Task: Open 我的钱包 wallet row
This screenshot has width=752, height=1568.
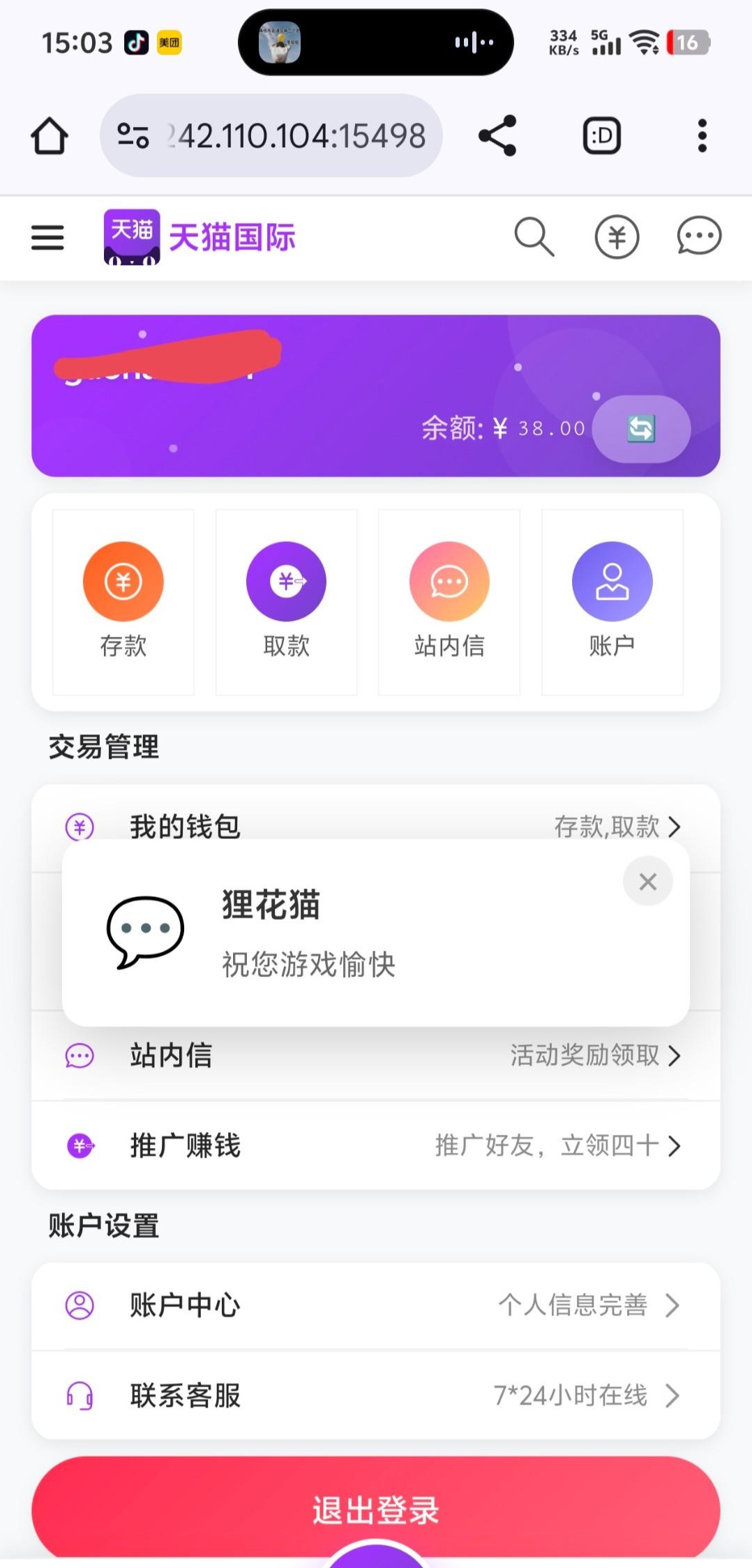Action: click(x=375, y=825)
